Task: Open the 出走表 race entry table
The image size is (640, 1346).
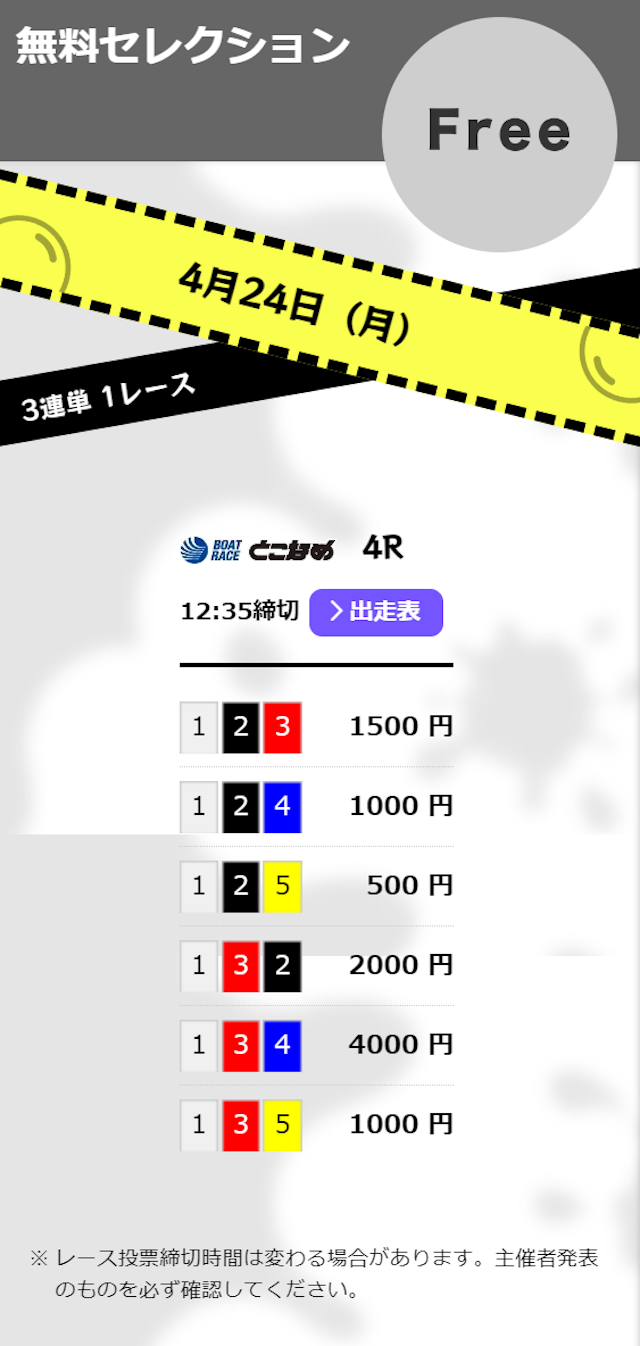Action: (376, 612)
